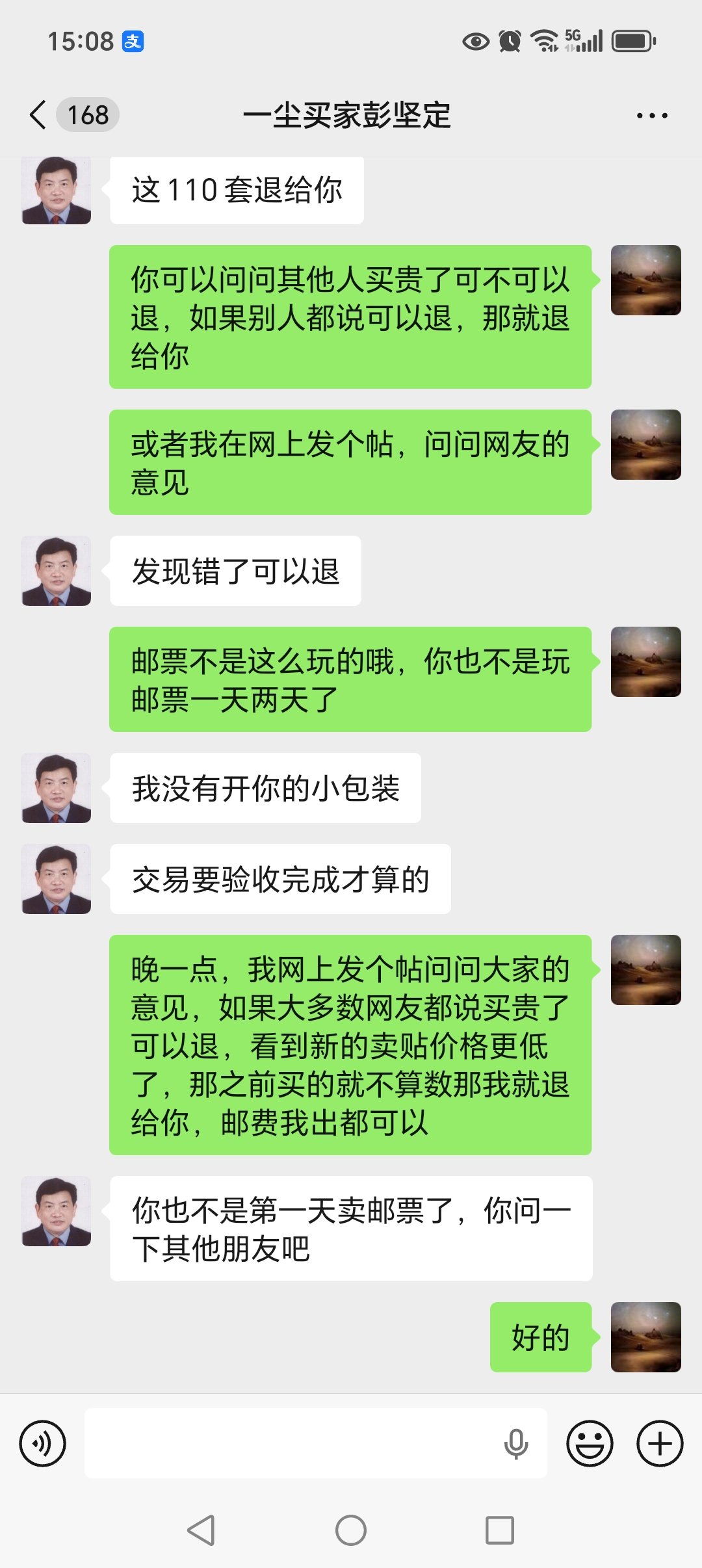Open the system recent apps view
The image size is (702, 1568).
[x=500, y=1530]
